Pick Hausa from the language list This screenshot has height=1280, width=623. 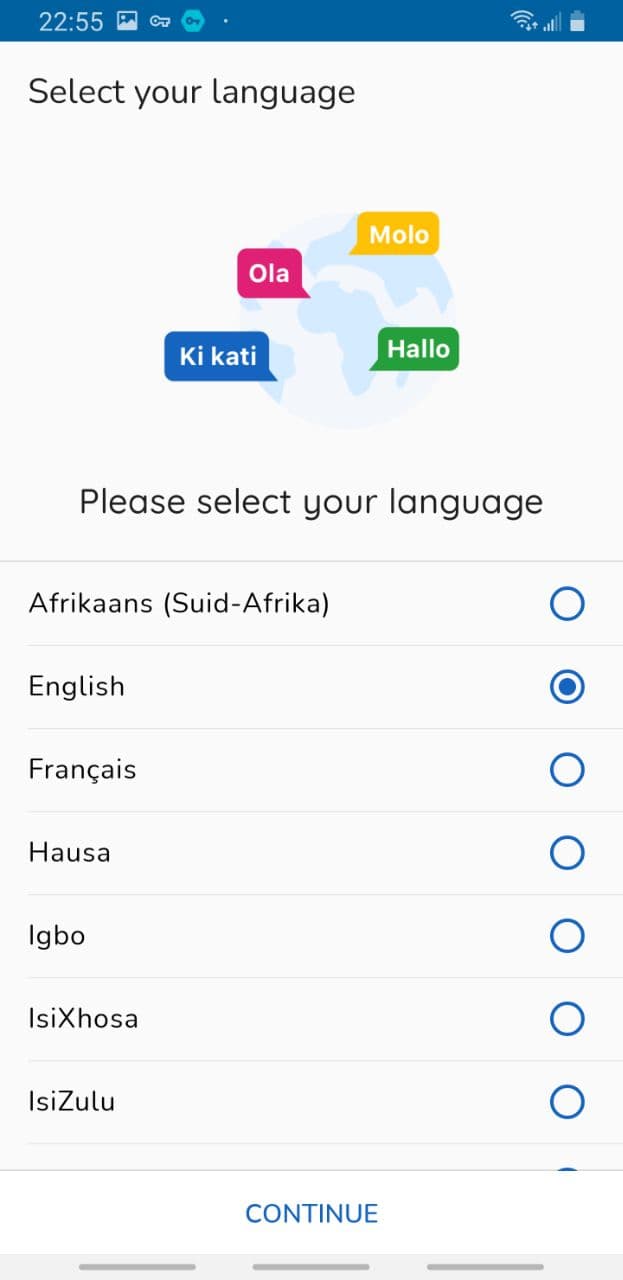tap(566, 853)
